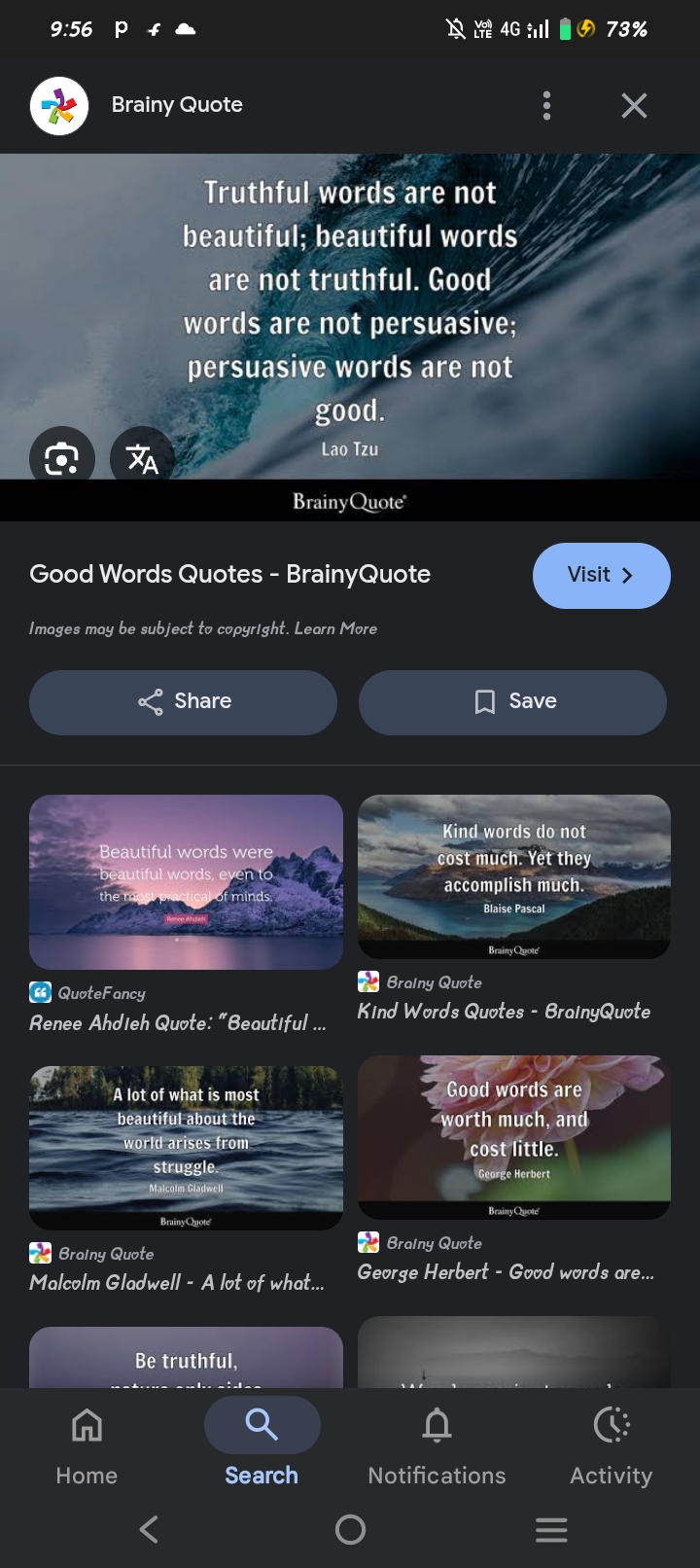The image size is (700, 1568).
Task: Save the image to collections
Action: click(512, 701)
